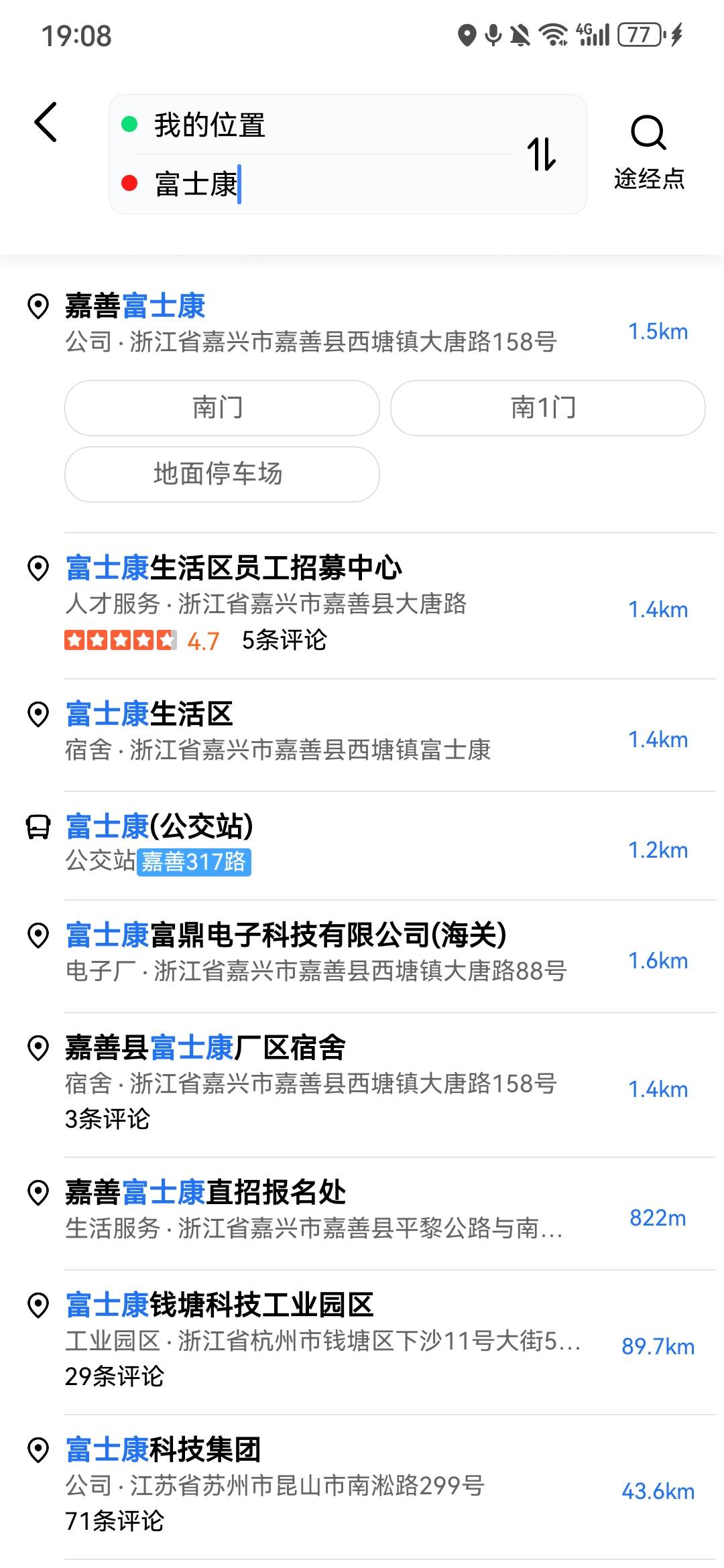Tap the 途经点 search button

[x=649, y=153]
